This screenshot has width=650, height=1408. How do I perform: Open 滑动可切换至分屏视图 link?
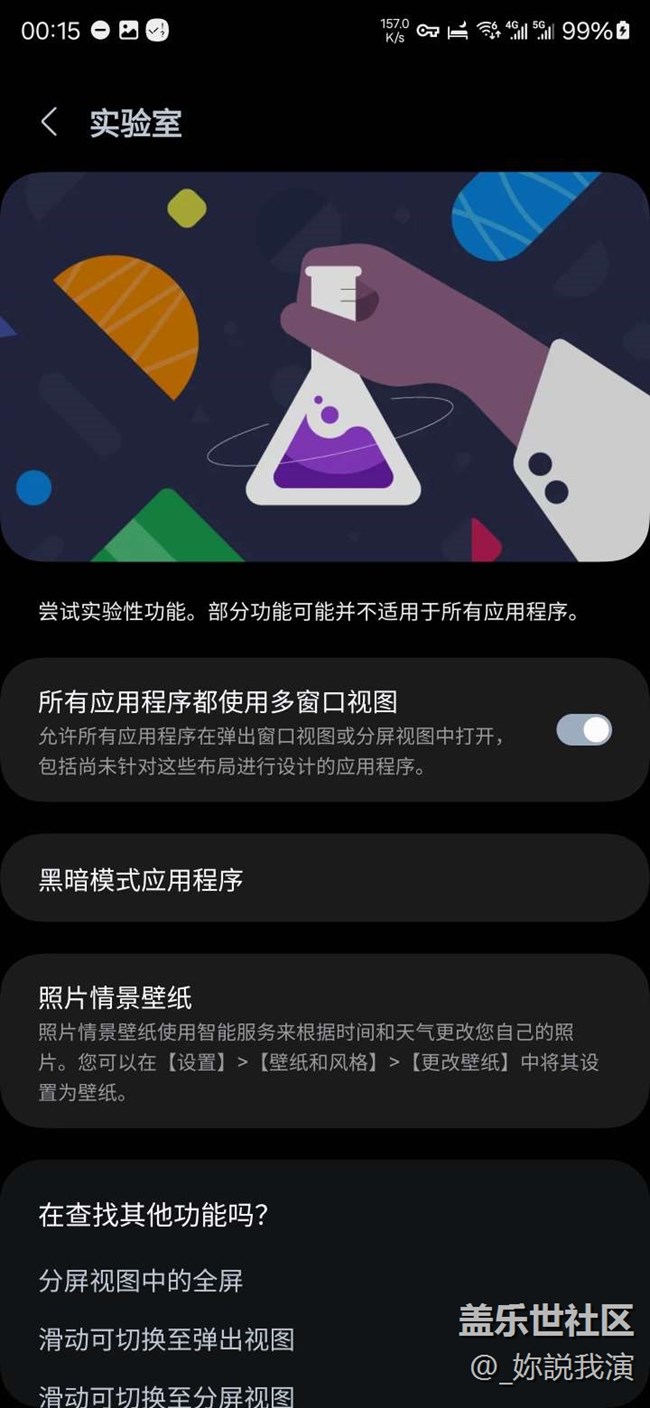coord(166,1395)
